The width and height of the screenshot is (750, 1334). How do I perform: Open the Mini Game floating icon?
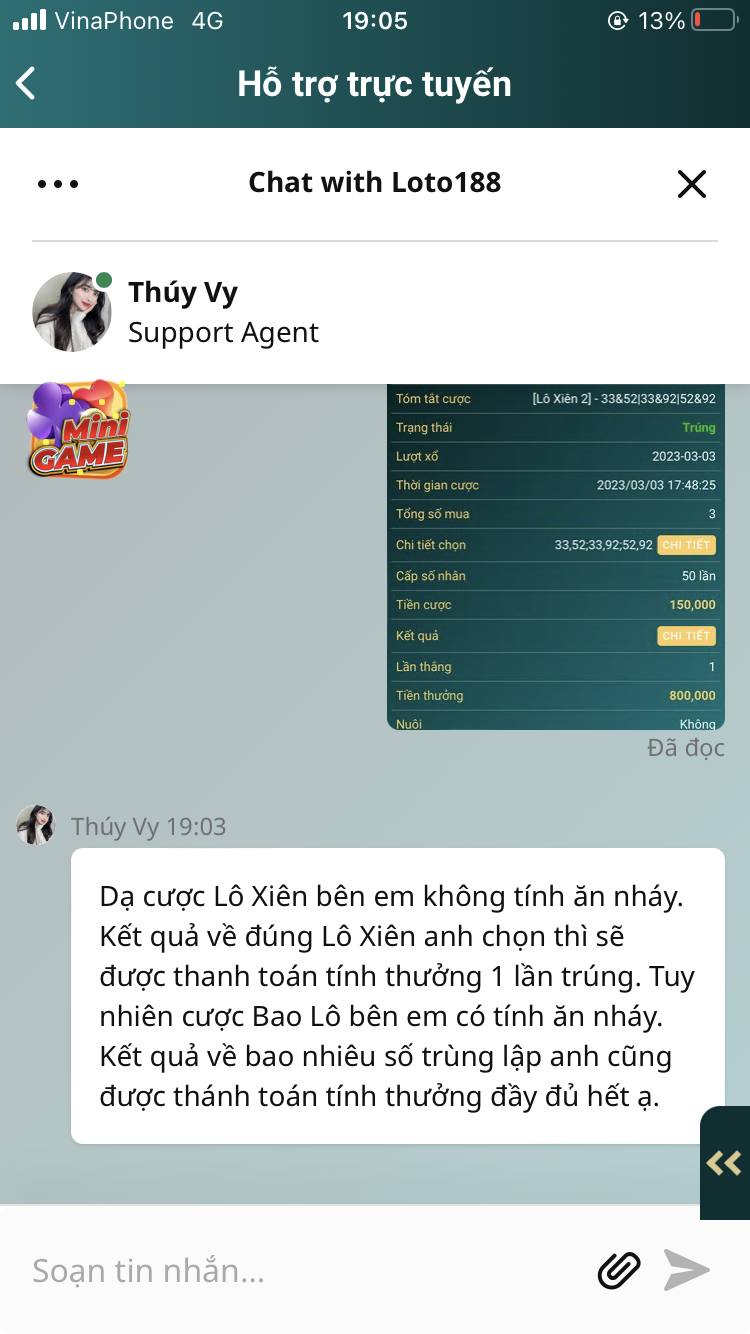click(78, 430)
